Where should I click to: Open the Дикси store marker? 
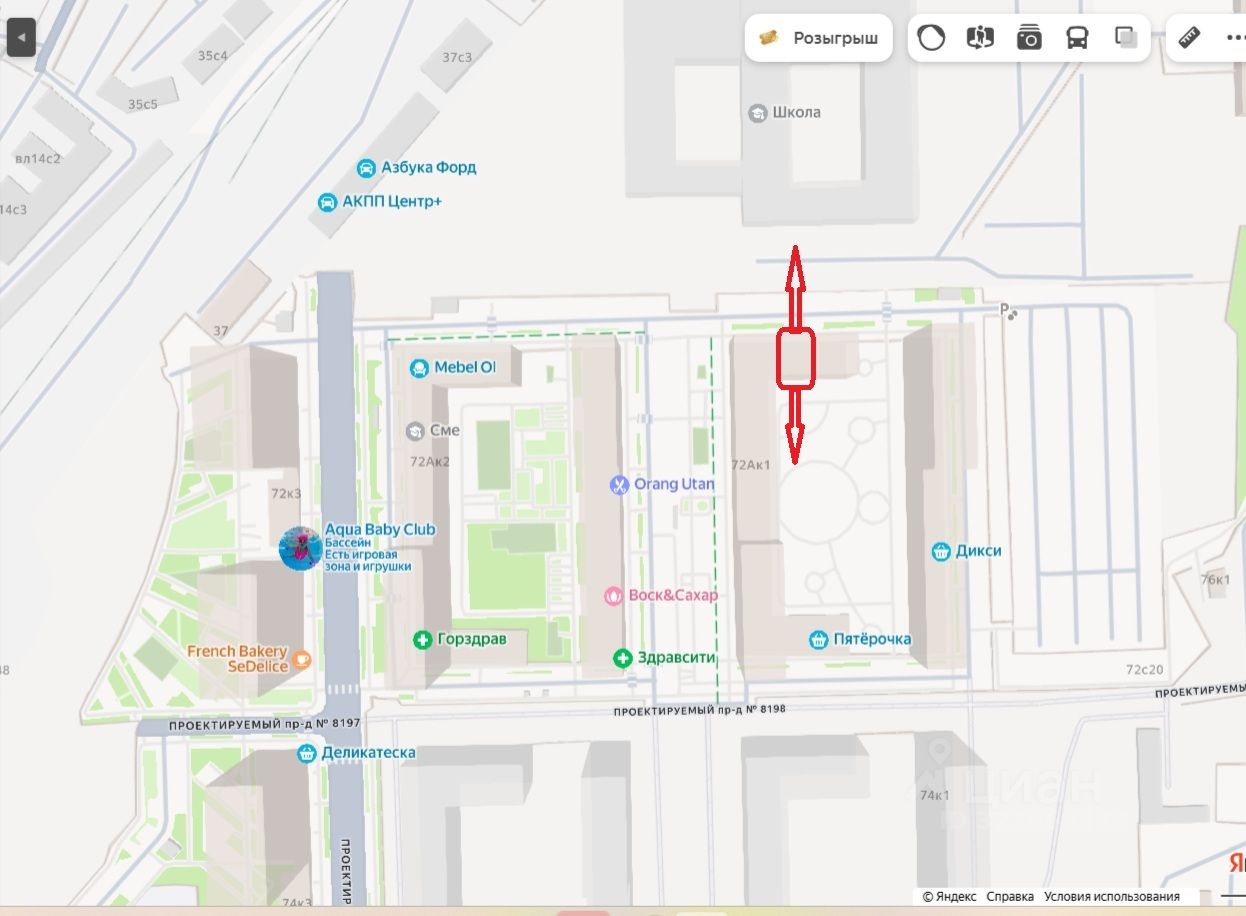tap(941, 551)
